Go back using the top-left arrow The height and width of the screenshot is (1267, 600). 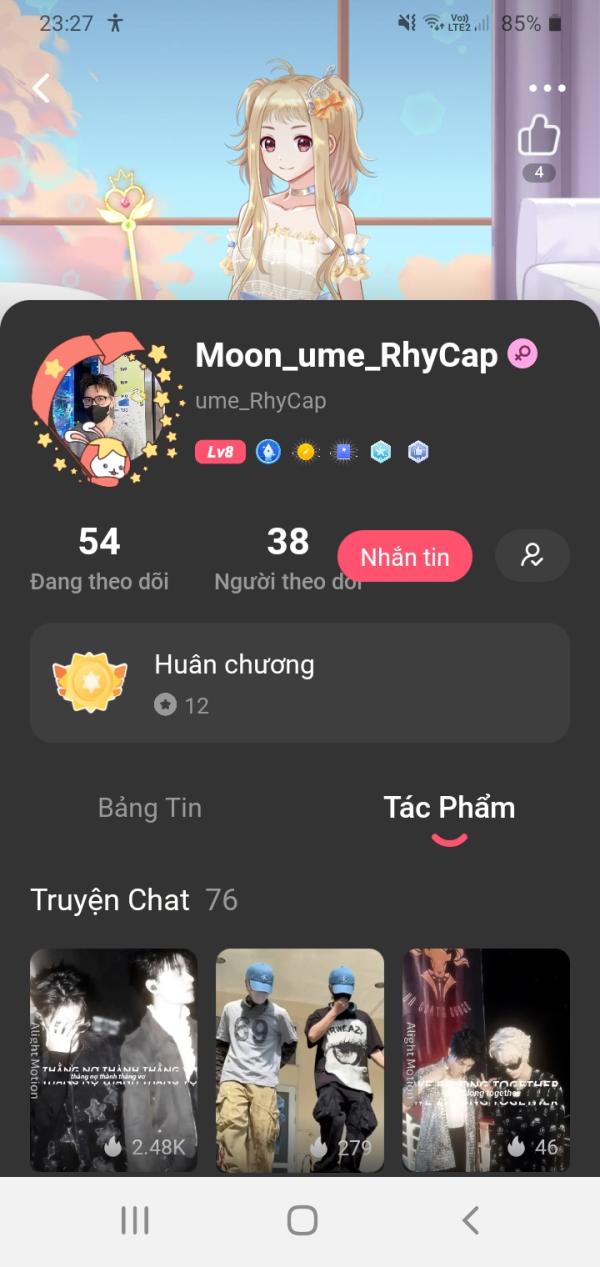pos(41,88)
